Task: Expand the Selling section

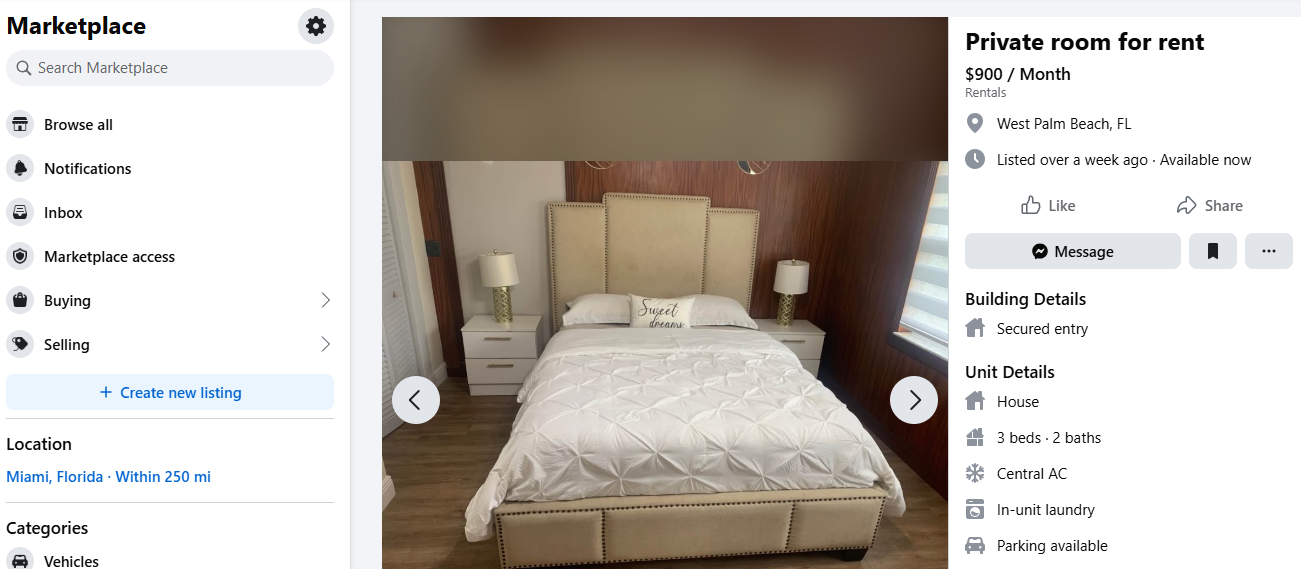Action: pyautogui.click(x=170, y=345)
